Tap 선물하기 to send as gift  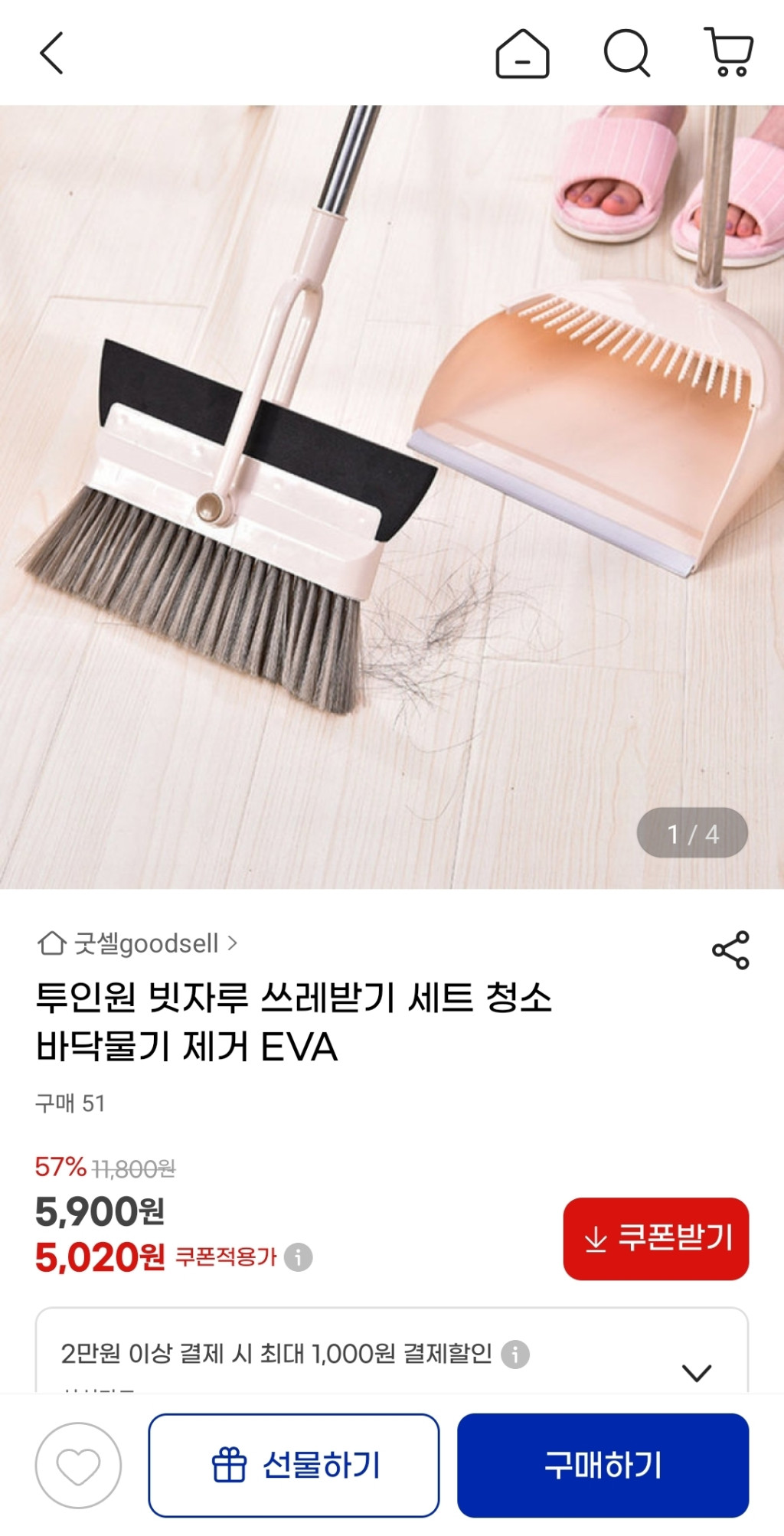pyautogui.click(x=294, y=1465)
